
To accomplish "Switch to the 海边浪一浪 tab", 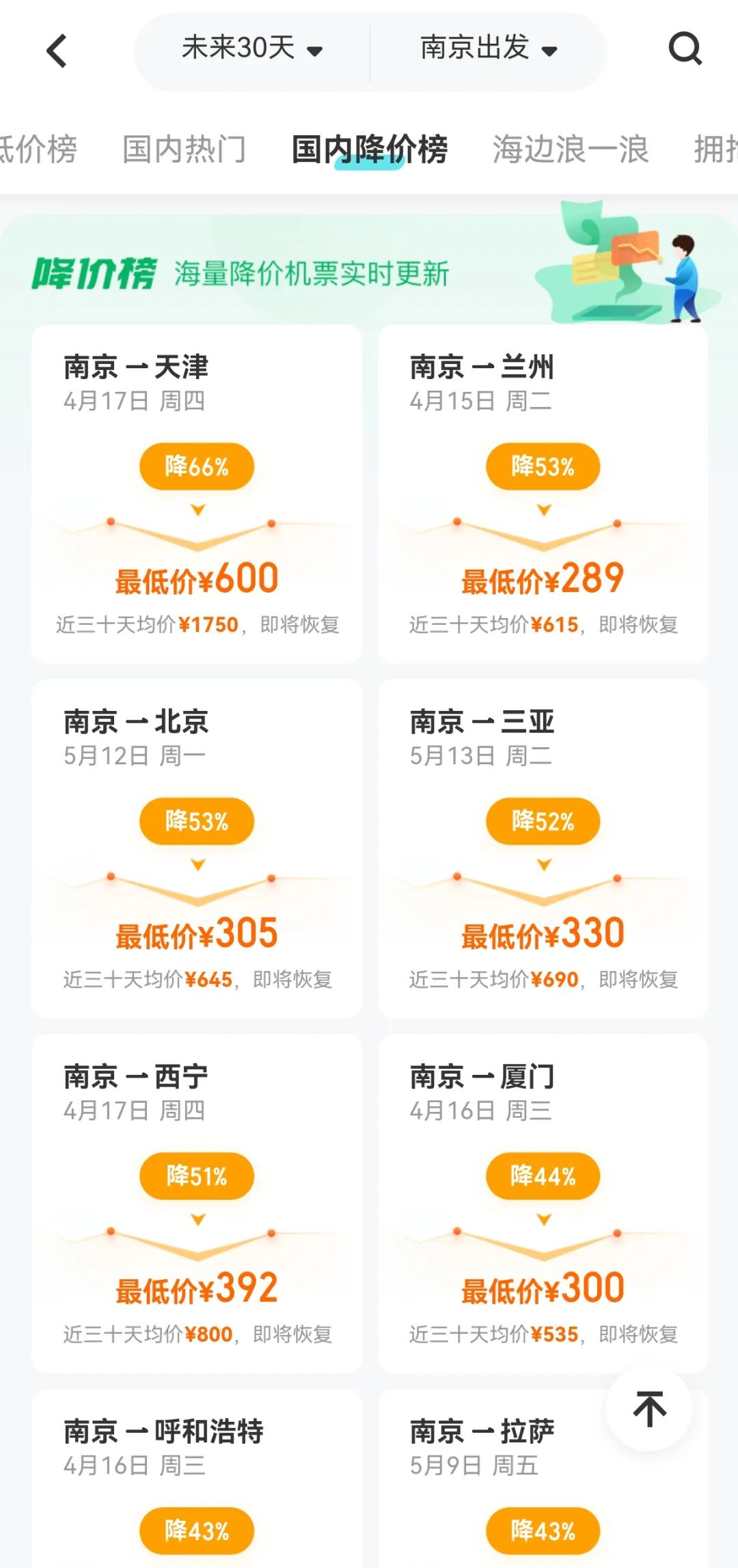I will 570,149.
